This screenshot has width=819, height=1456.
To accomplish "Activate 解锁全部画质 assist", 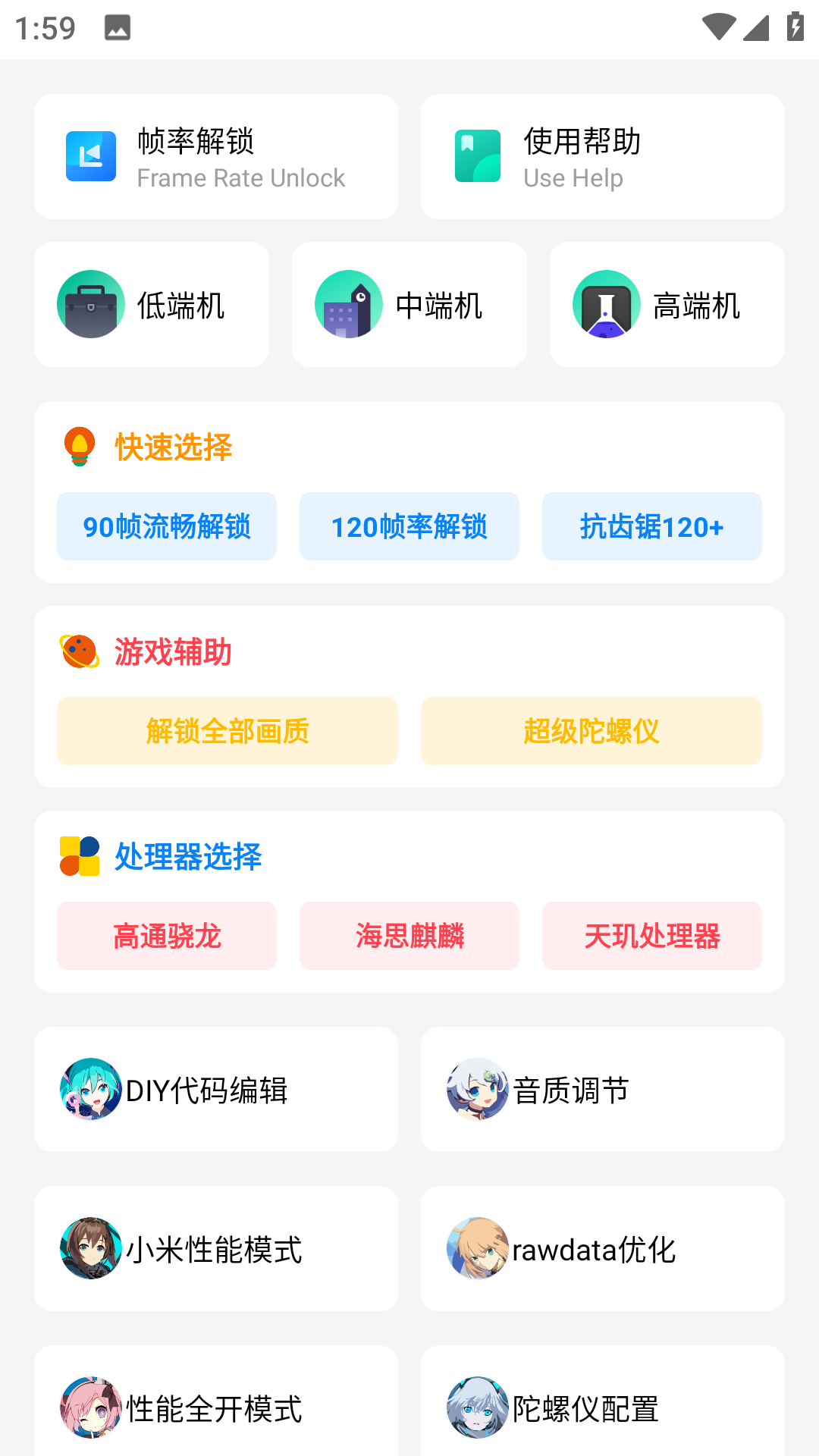I will pos(227,730).
